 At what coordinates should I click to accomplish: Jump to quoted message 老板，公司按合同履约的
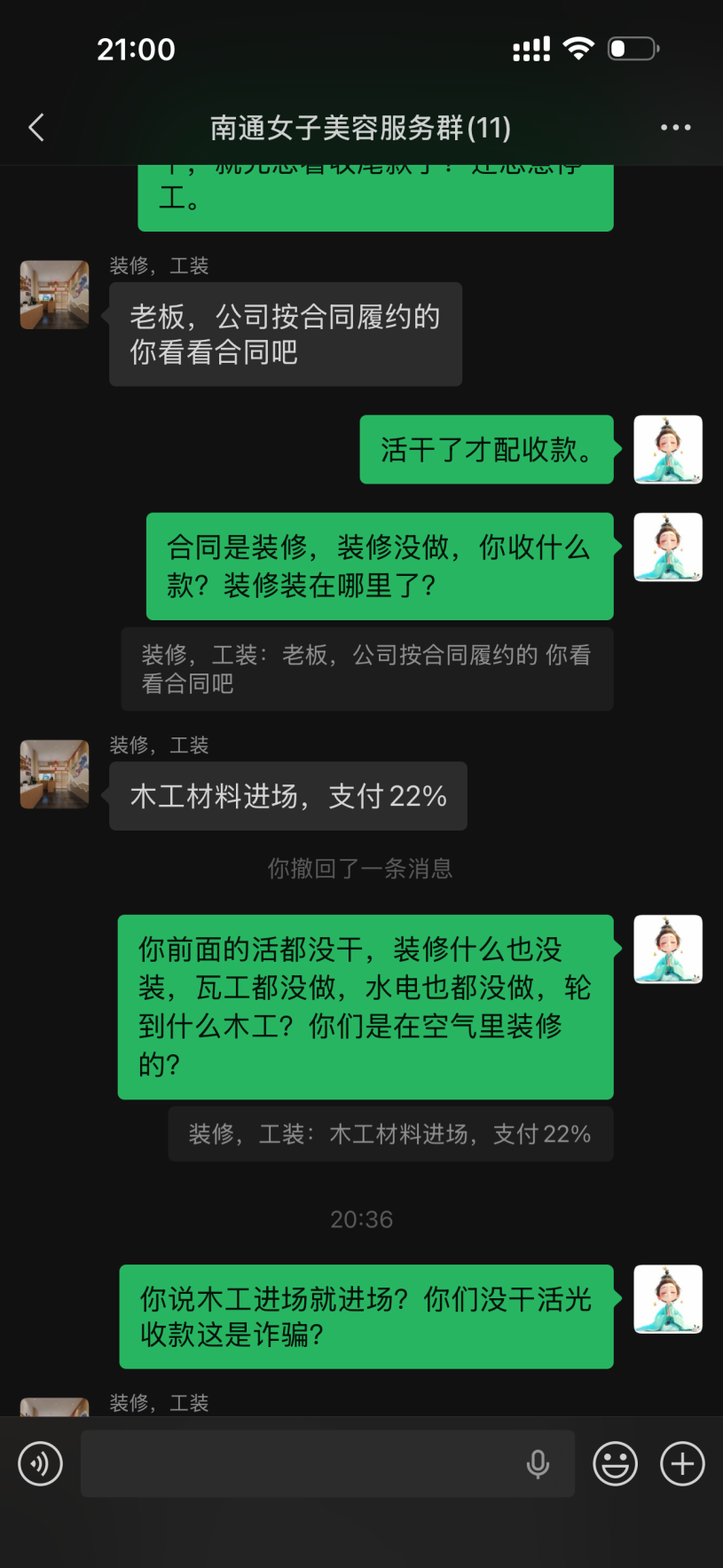pyautogui.click(x=366, y=669)
